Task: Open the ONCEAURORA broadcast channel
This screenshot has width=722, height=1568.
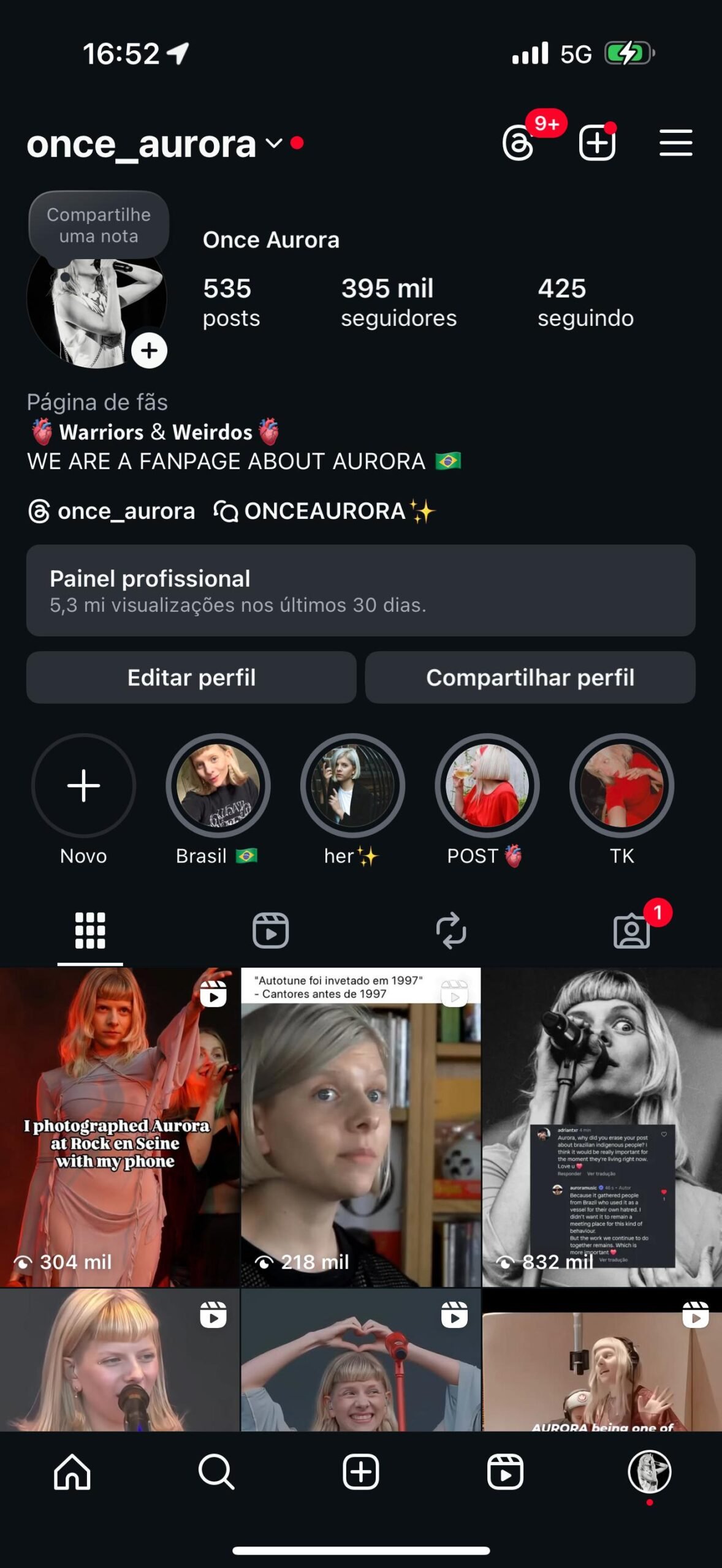Action: [x=324, y=511]
